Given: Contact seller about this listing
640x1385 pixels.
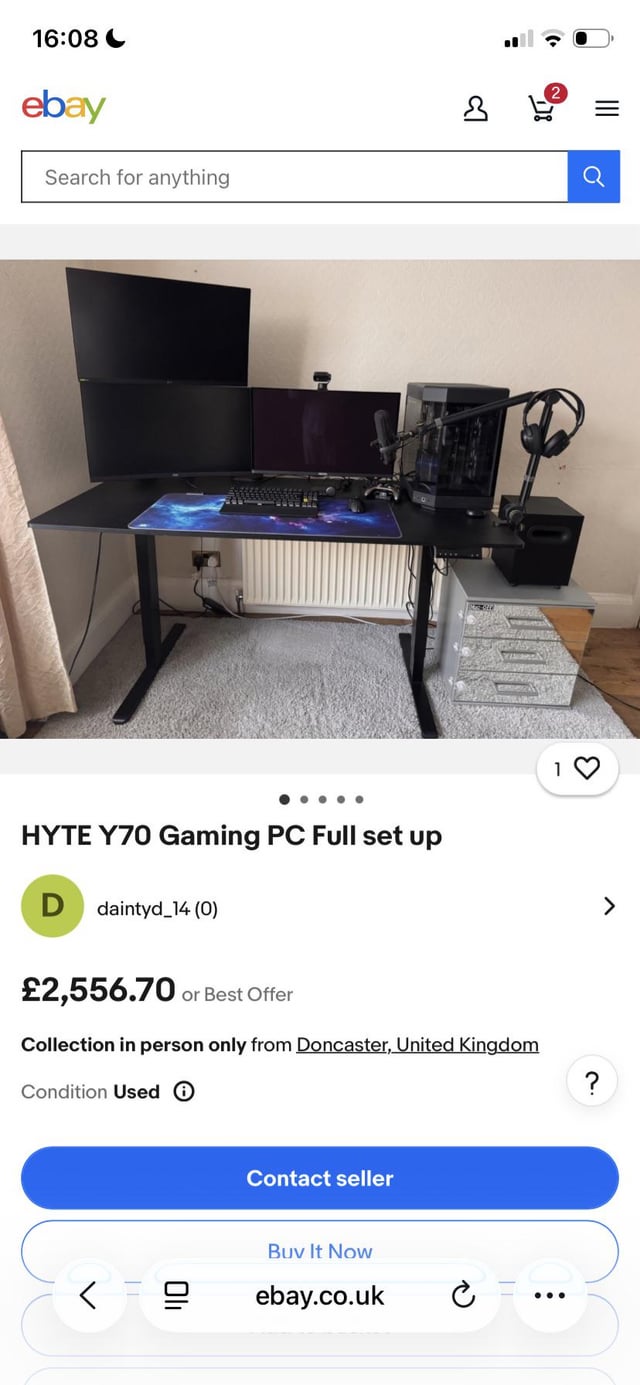Looking at the screenshot, I should point(320,1178).
